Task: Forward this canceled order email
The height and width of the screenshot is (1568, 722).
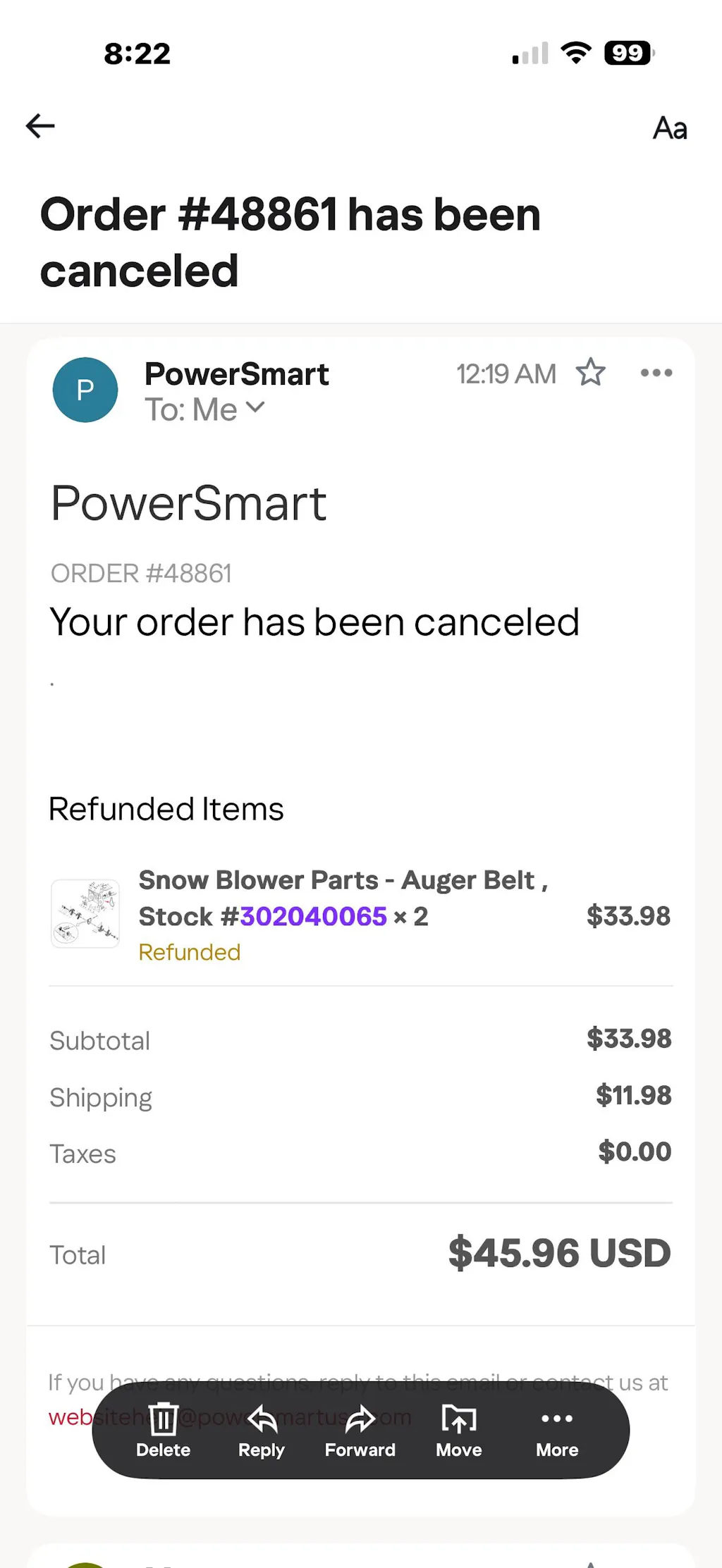Action: click(x=360, y=1429)
